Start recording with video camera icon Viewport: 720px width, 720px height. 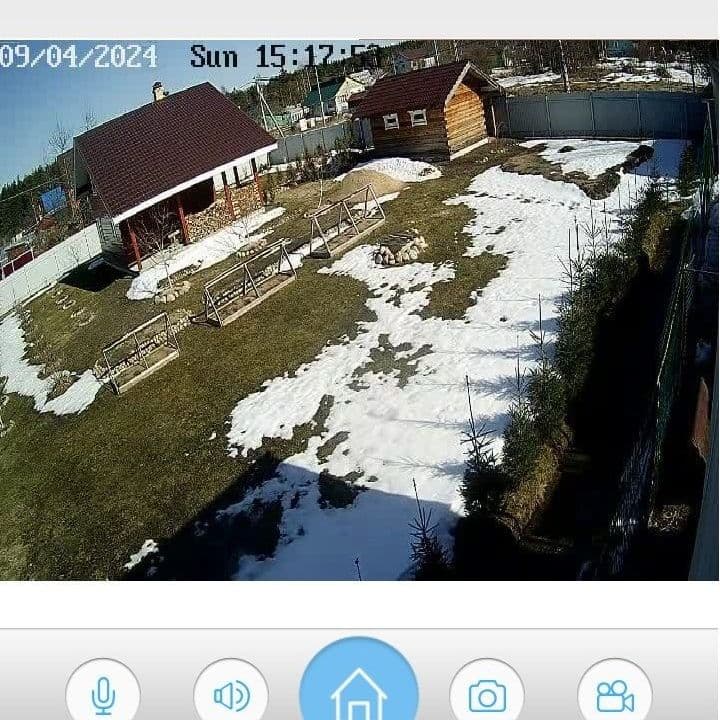tap(615, 693)
